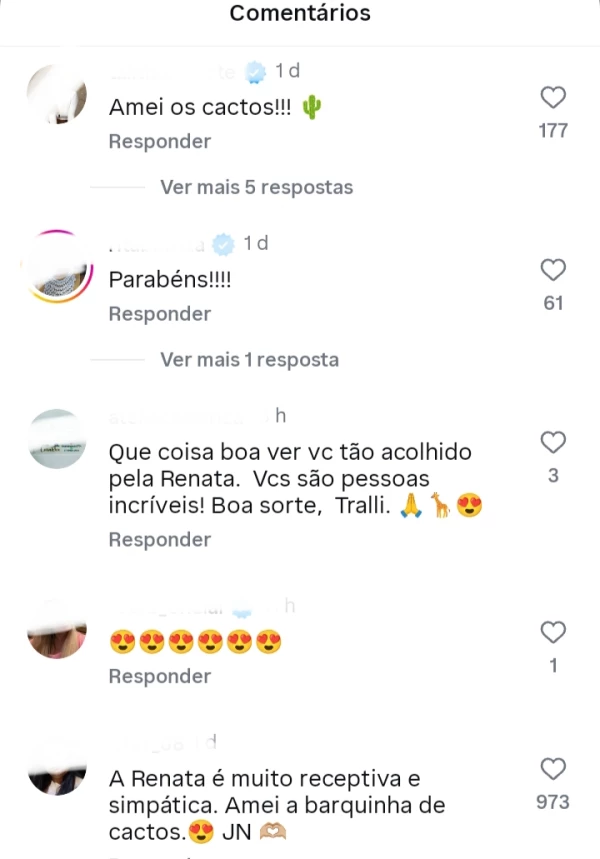Like the 'A Renata é muito receptiva' comment
The width and height of the screenshot is (600, 859).
(553, 769)
